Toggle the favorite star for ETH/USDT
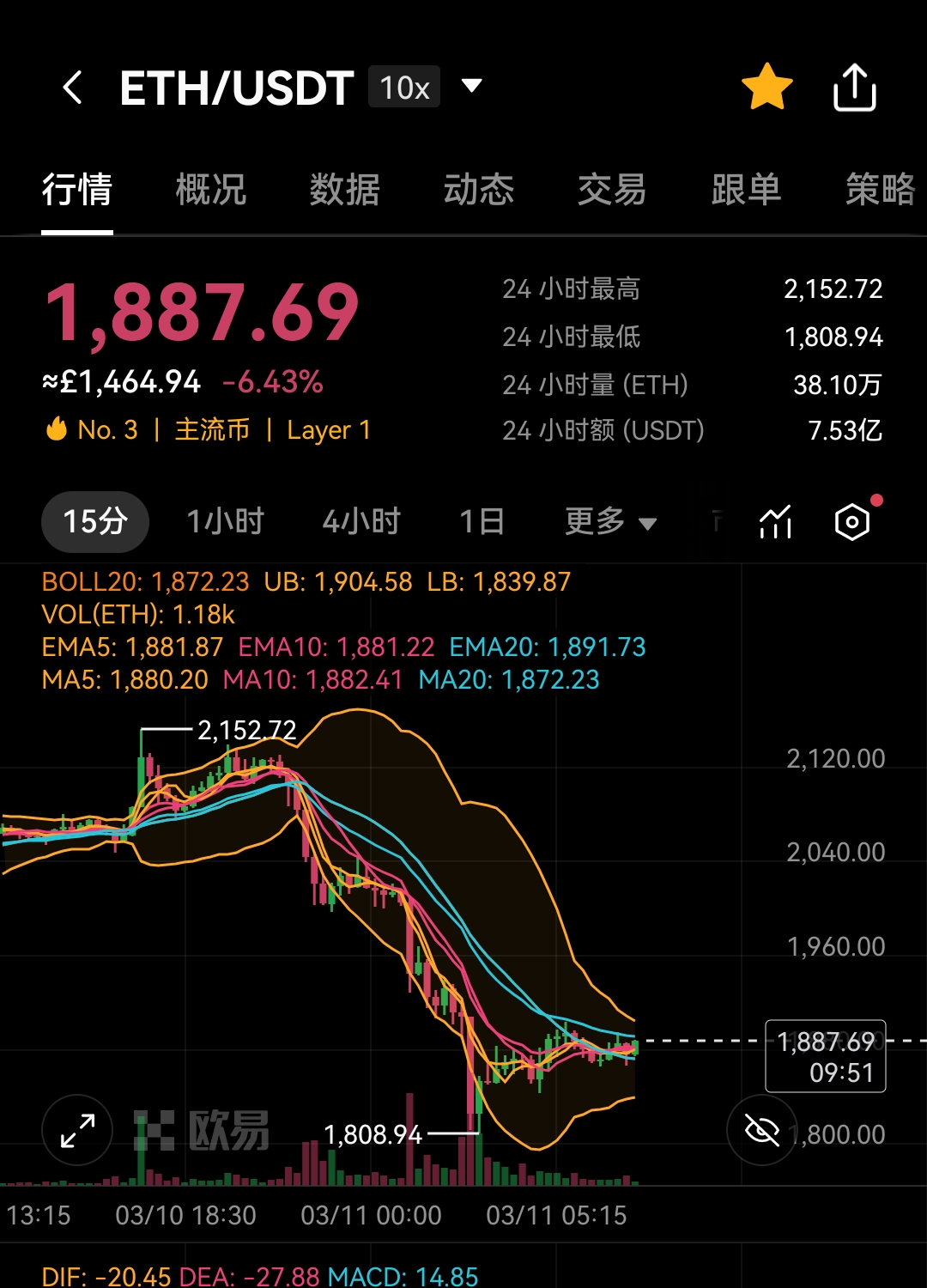The width and height of the screenshot is (927, 1288). (x=766, y=87)
